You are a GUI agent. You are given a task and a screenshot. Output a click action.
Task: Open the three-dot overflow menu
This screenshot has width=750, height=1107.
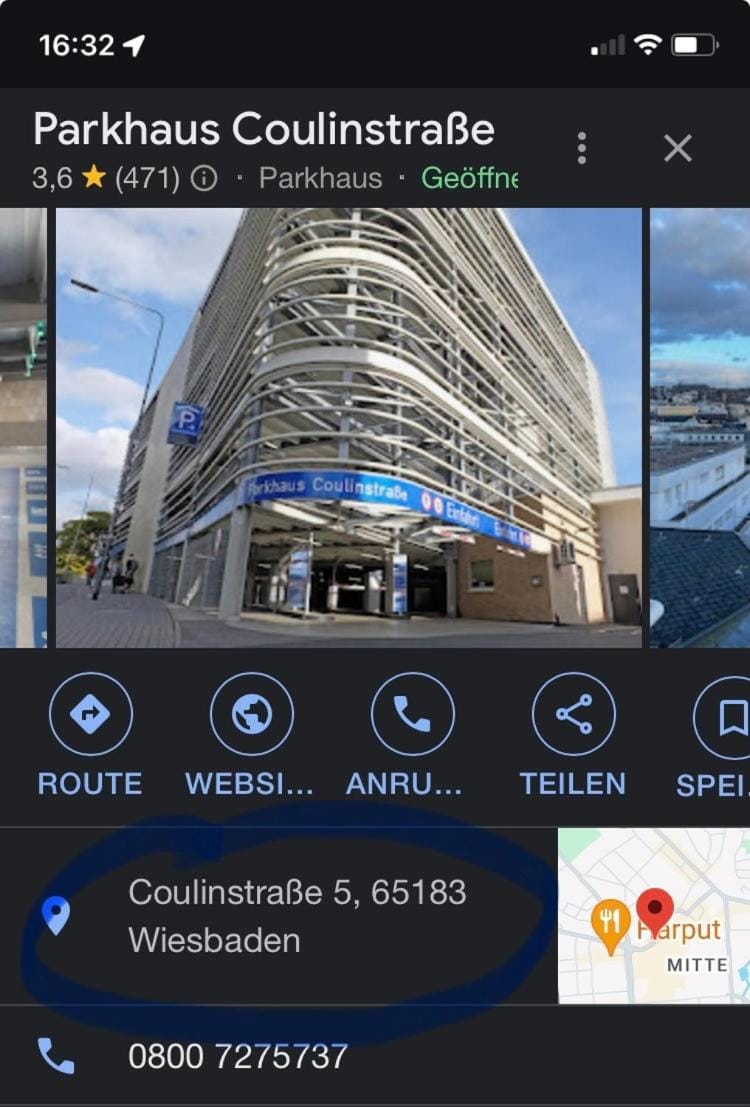click(x=581, y=149)
